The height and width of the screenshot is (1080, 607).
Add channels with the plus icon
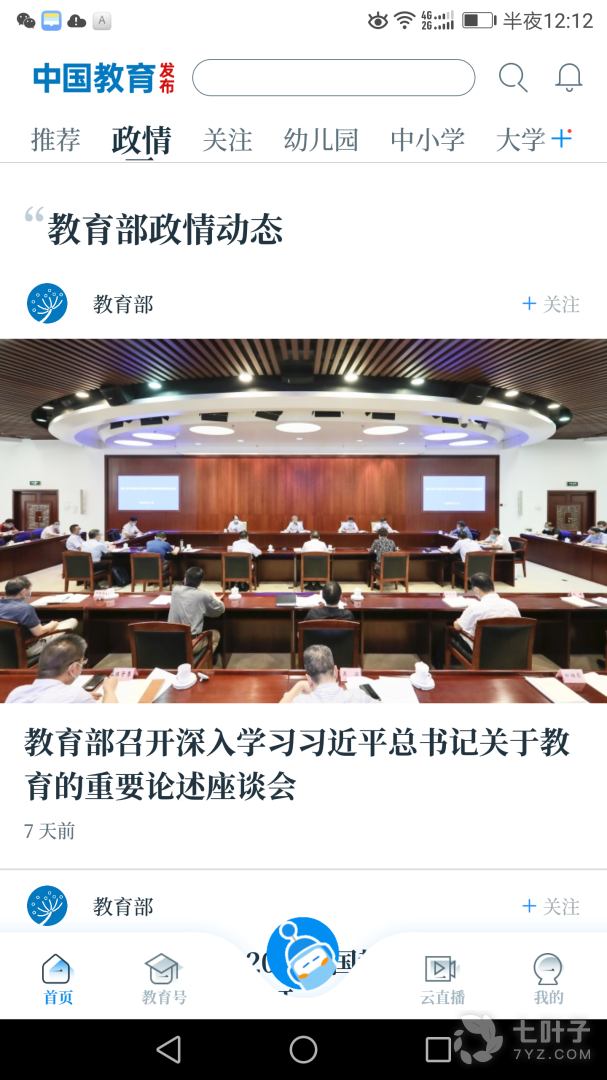563,138
